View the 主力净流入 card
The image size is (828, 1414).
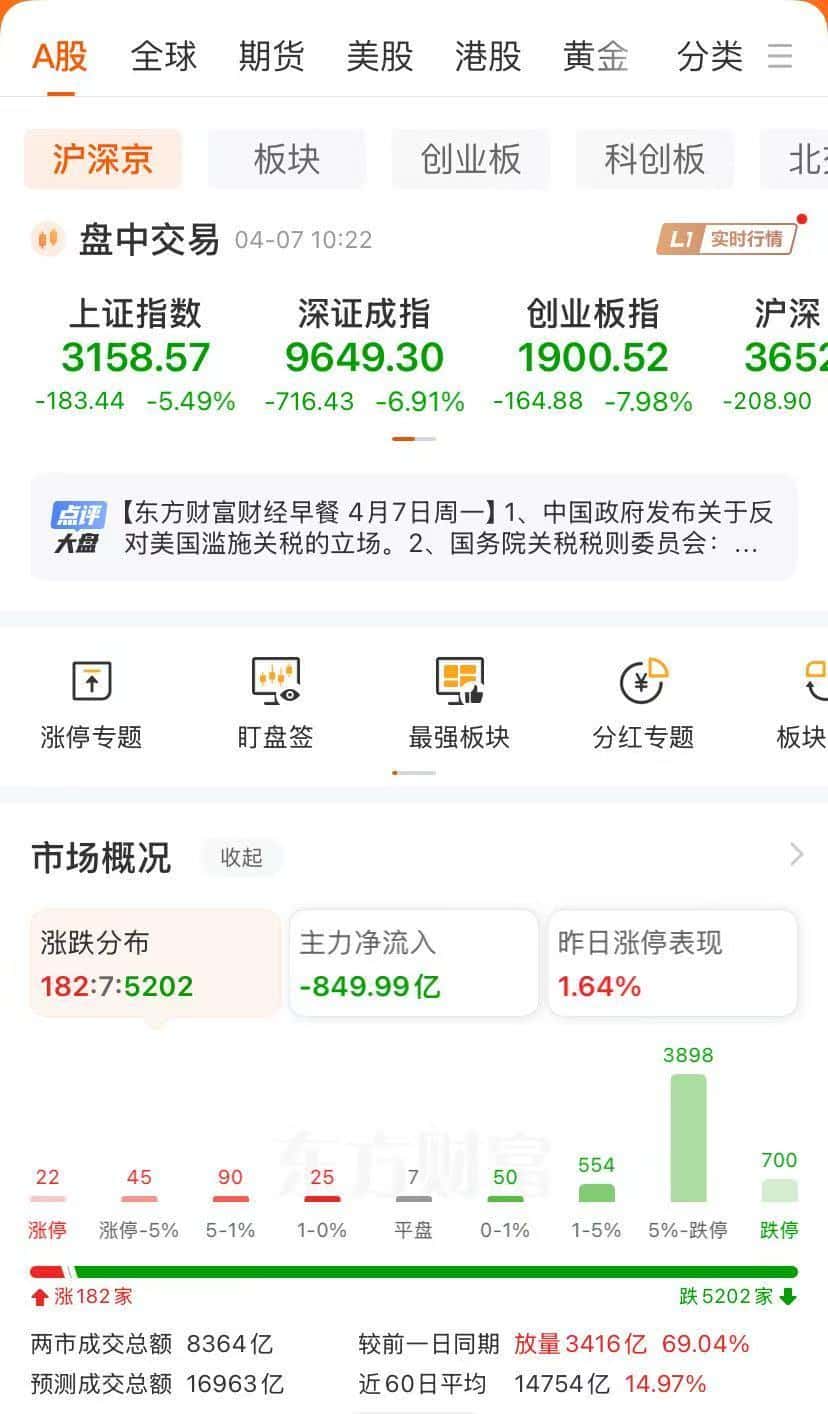[413, 963]
